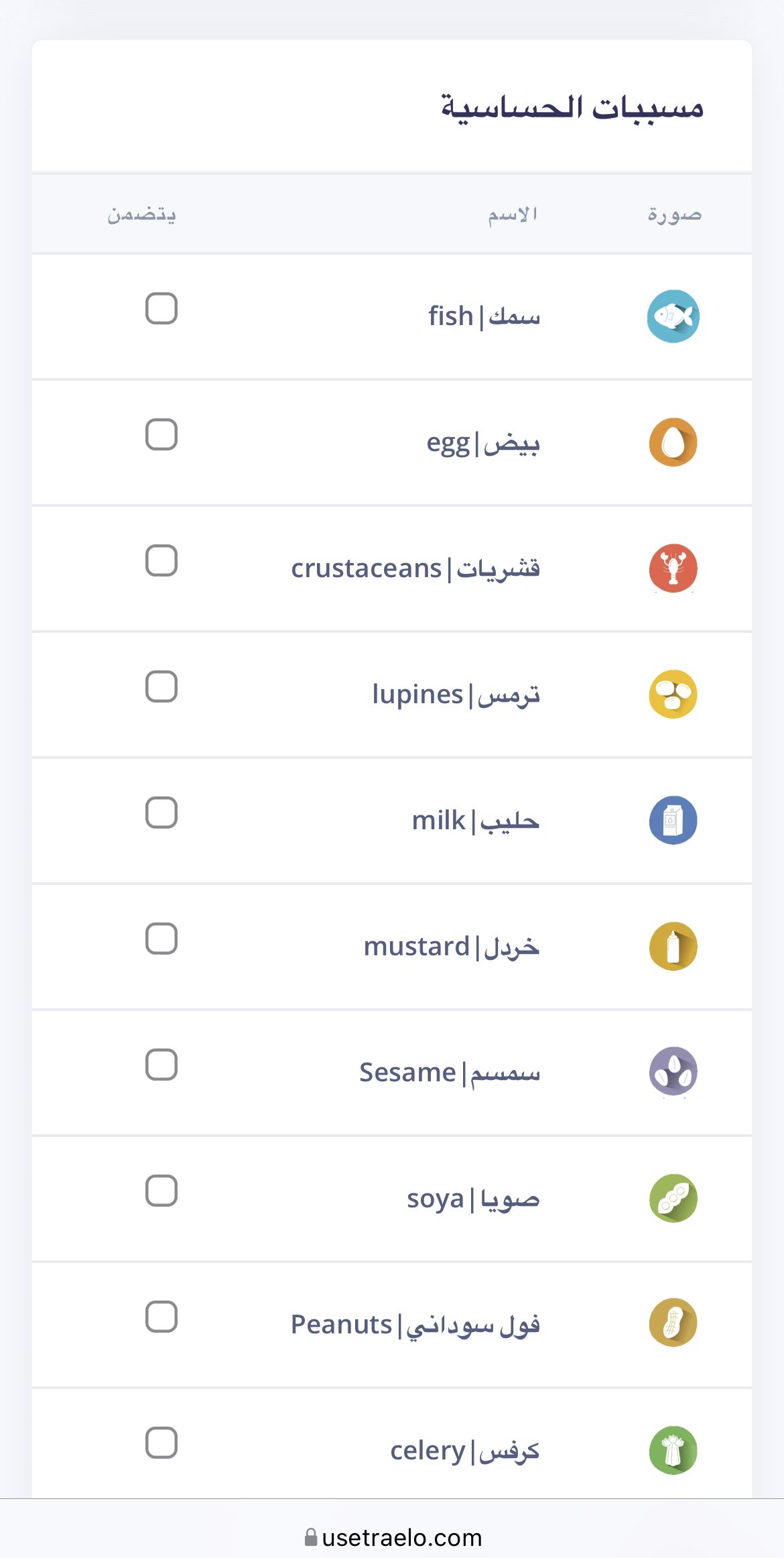Select the soya allergen checkbox
The width and height of the screenshot is (784, 1558).
161,1191
